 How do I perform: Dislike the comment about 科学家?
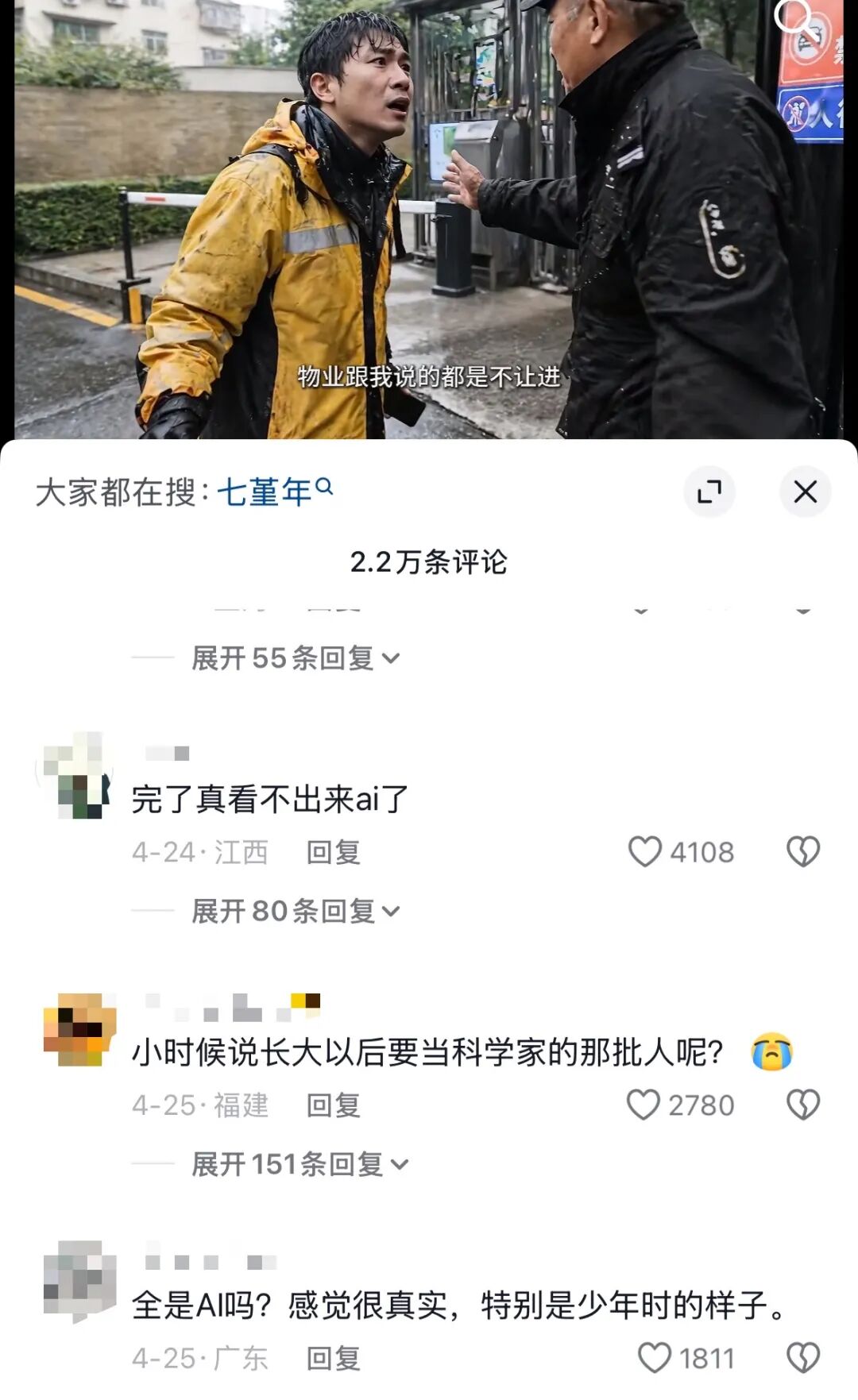[802, 1105]
